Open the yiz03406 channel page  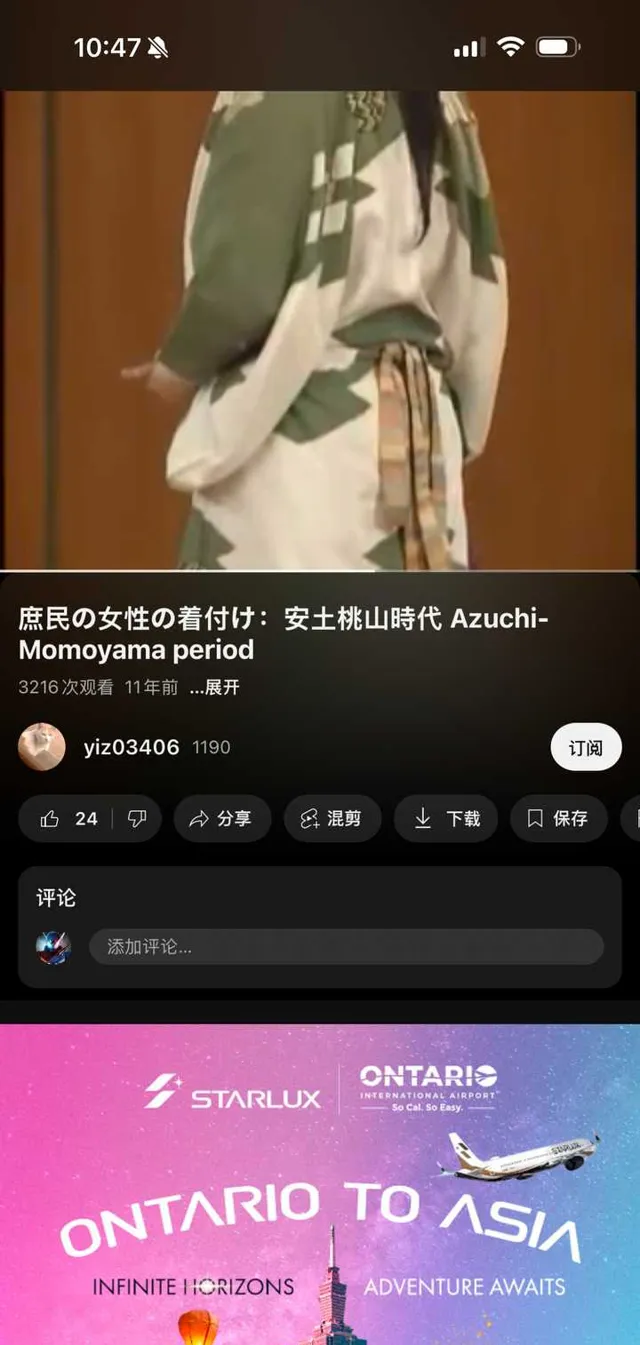coord(130,747)
